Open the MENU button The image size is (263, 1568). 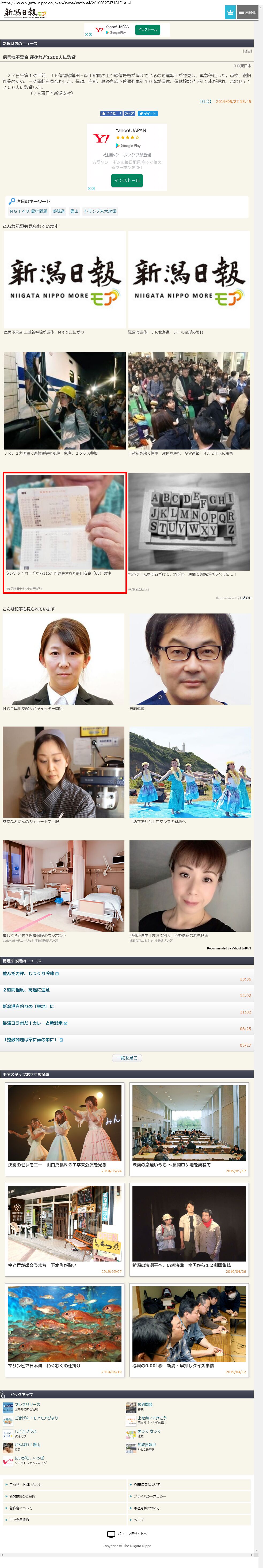click(247, 12)
